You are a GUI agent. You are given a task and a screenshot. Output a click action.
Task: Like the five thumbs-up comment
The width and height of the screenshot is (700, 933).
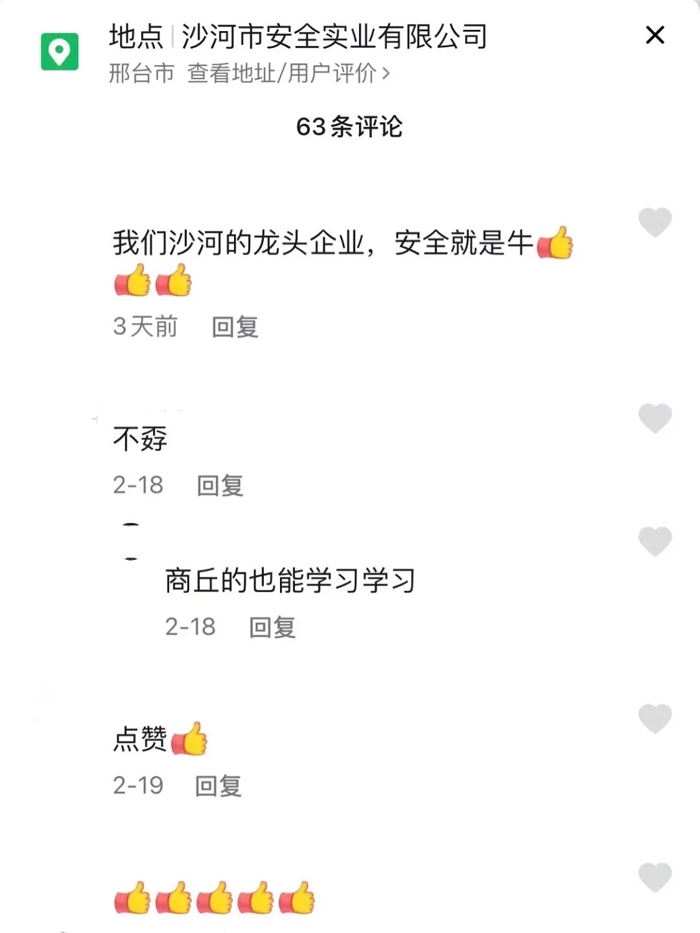click(x=655, y=877)
